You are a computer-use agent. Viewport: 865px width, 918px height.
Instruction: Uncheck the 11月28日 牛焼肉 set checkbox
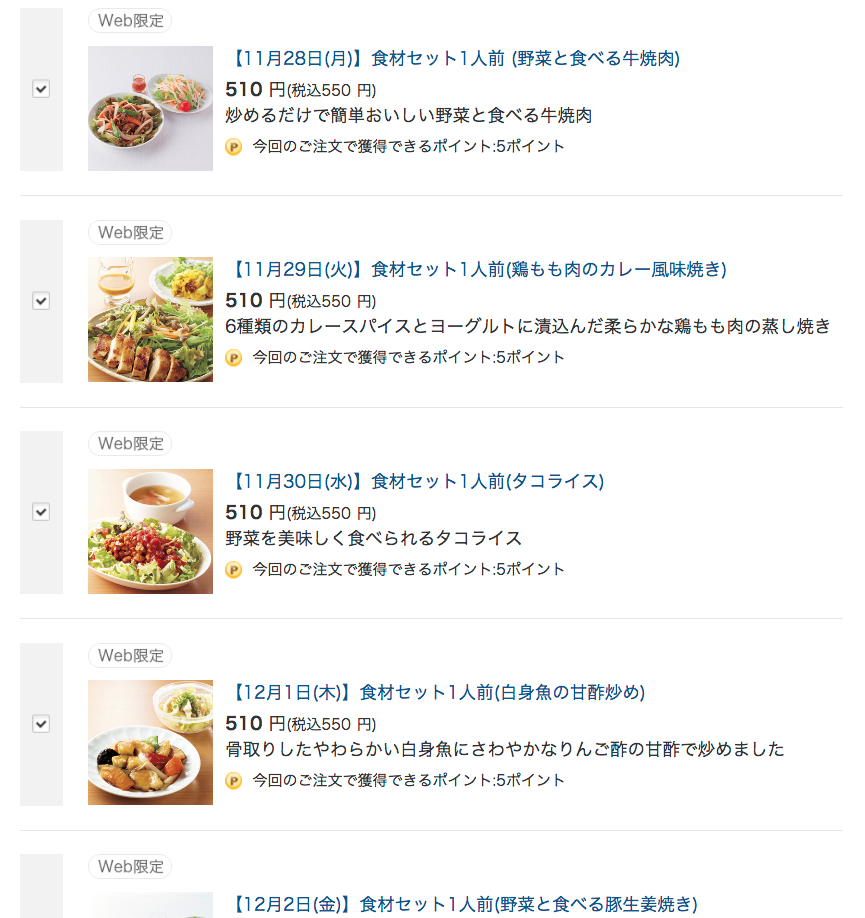(41, 89)
